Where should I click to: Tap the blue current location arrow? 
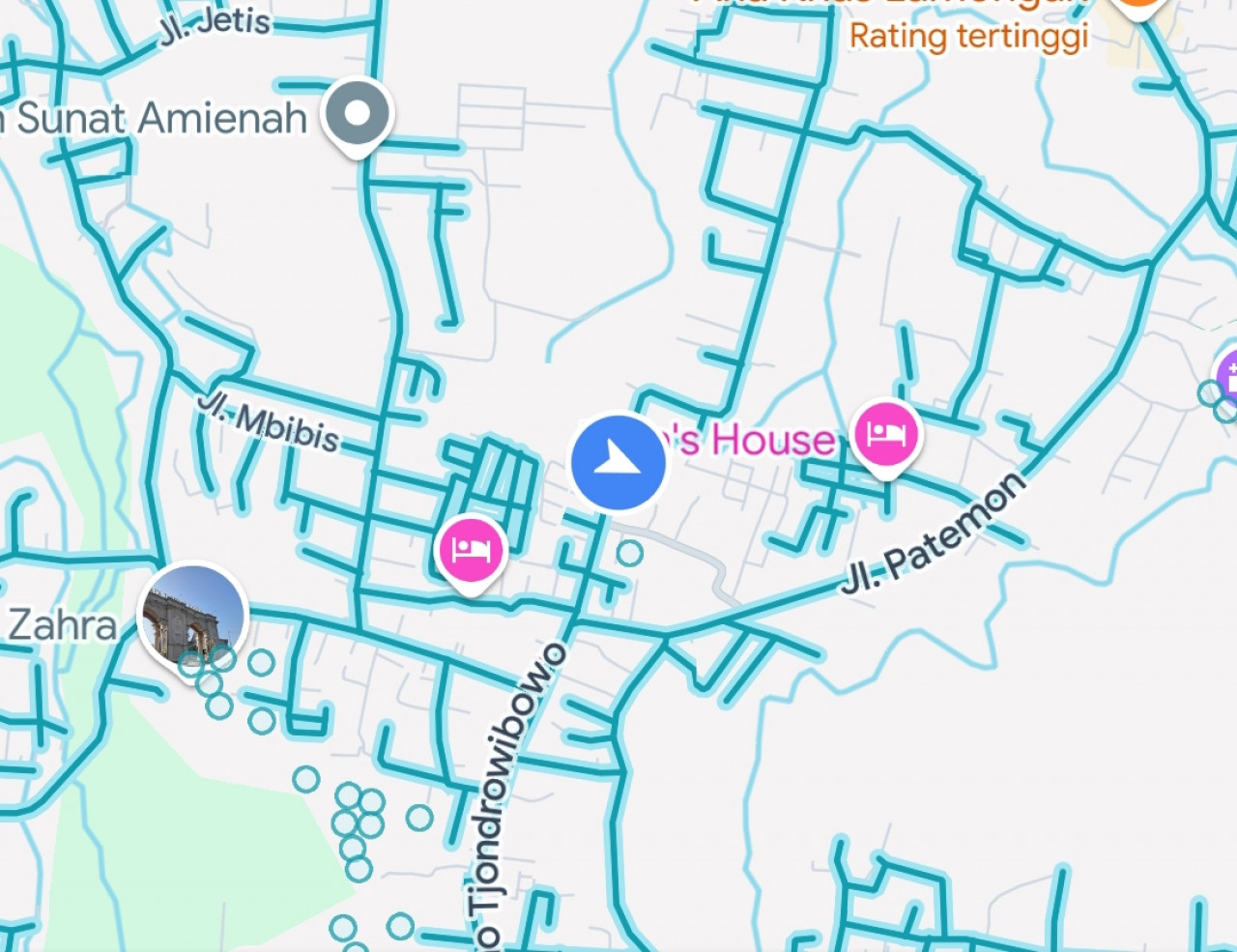(x=618, y=462)
